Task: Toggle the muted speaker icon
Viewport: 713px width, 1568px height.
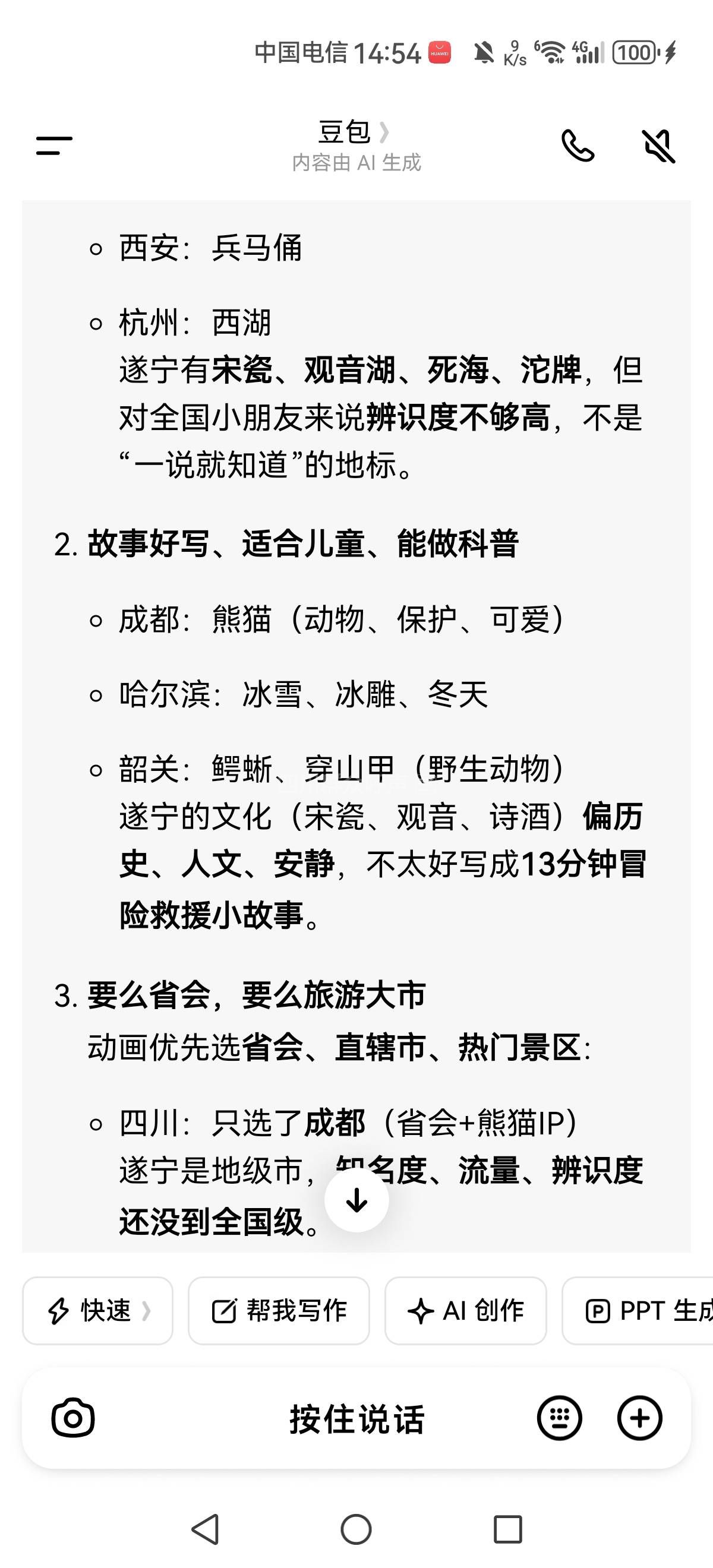Action: click(658, 146)
